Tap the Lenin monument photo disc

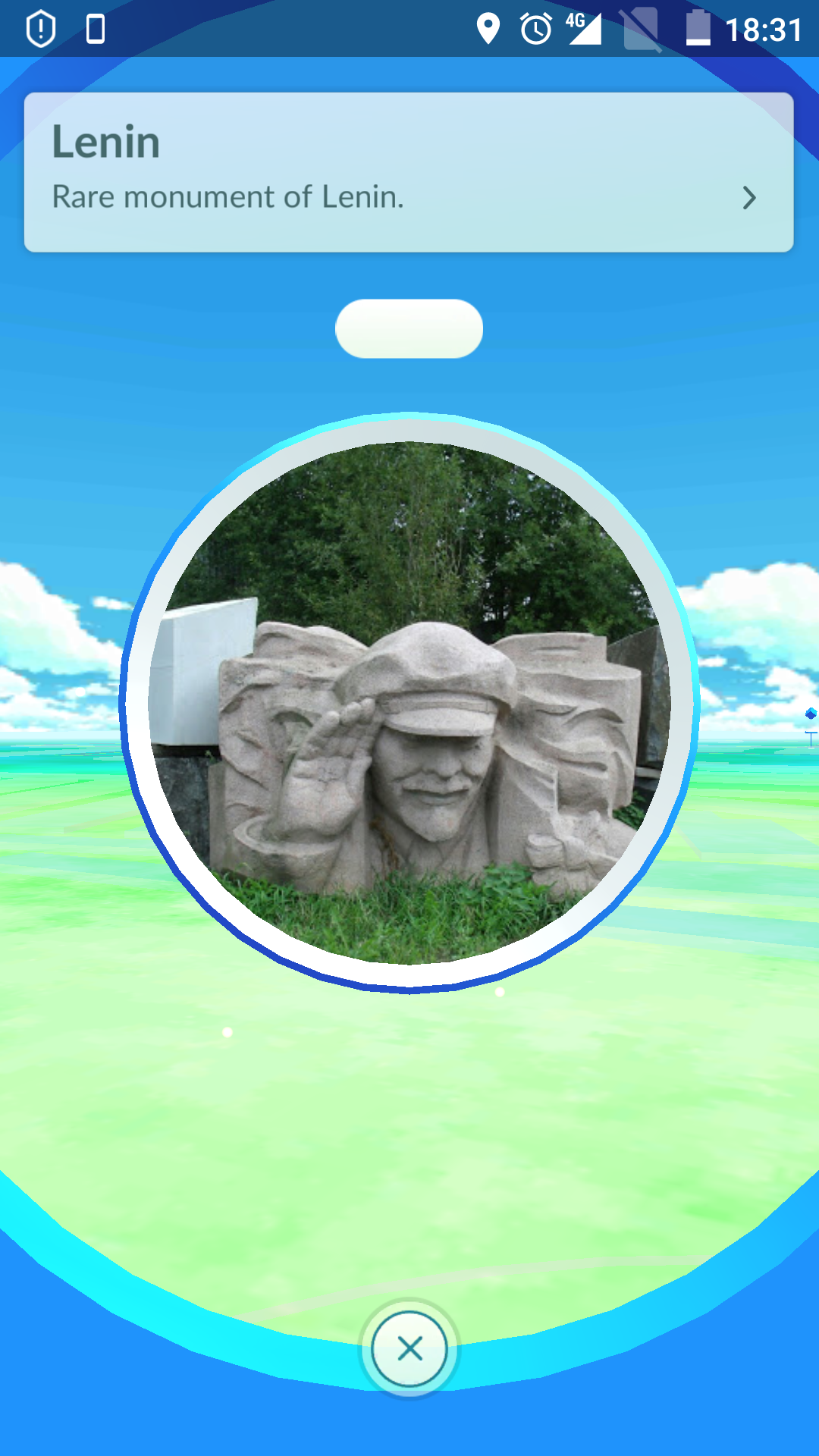pyautogui.click(x=409, y=703)
